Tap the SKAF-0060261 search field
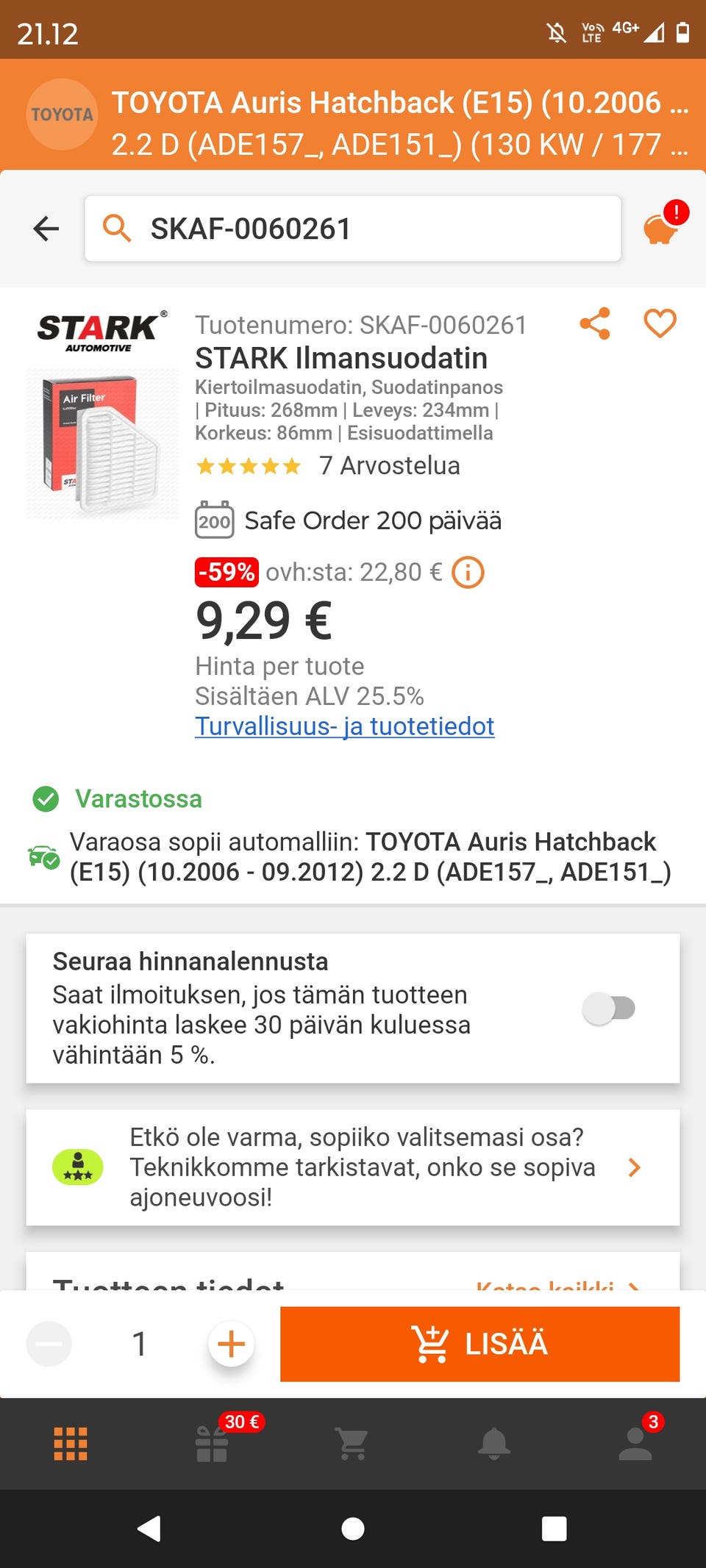 (x=353, y=229)
